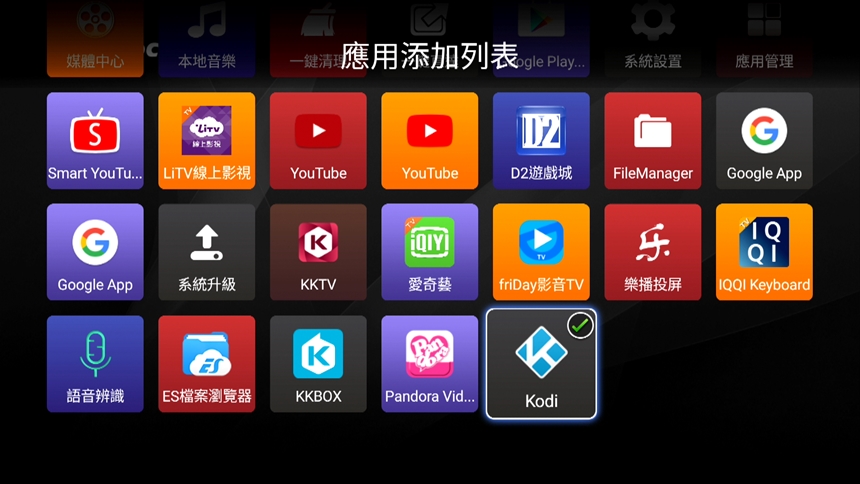
Task: Add ES檔案瀏覽器 to the list
Action: tap(207, 365)
